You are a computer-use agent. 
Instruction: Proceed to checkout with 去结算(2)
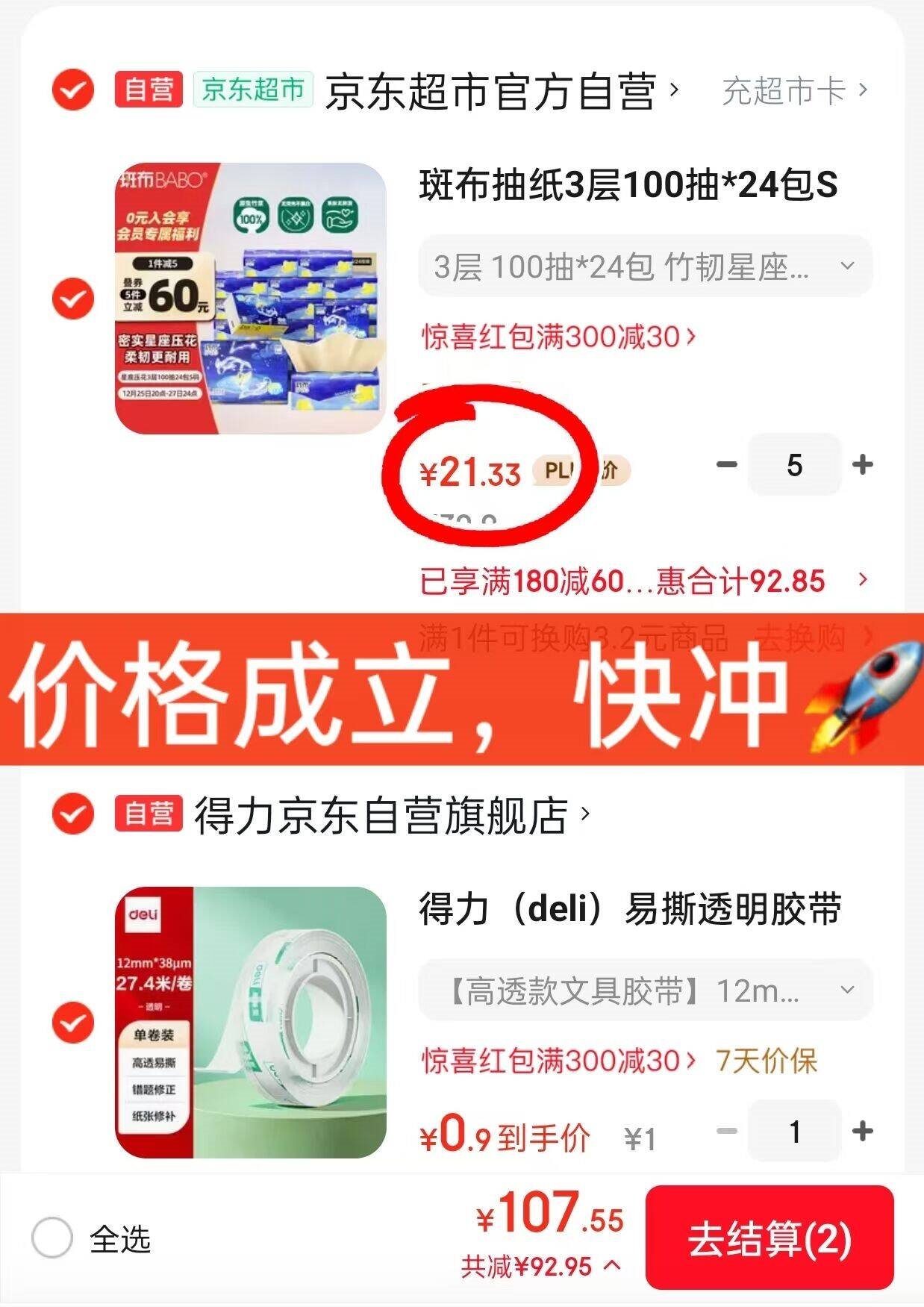click(769, 1238)
